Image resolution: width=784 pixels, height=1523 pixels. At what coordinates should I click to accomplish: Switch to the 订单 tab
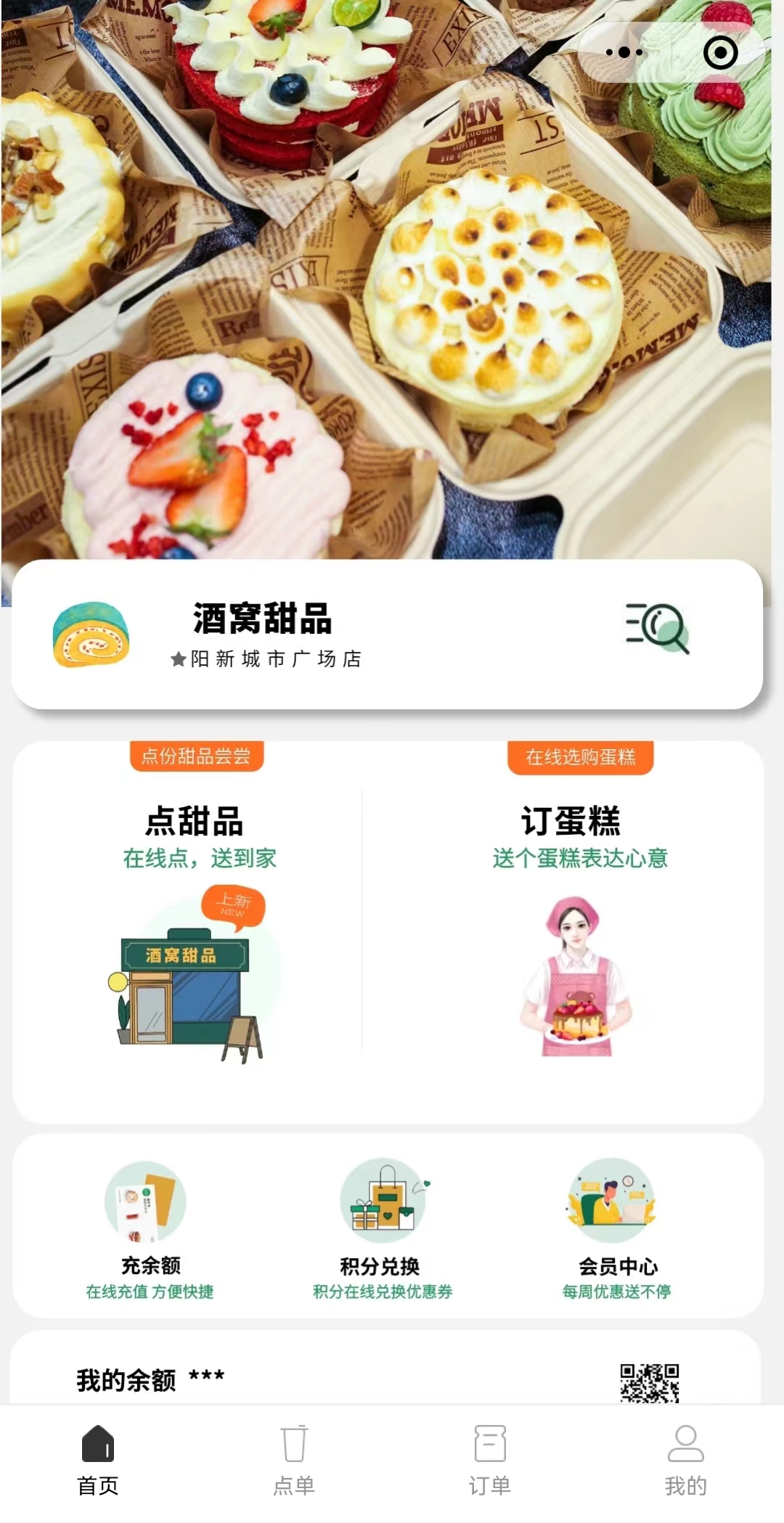(490, 1459)
